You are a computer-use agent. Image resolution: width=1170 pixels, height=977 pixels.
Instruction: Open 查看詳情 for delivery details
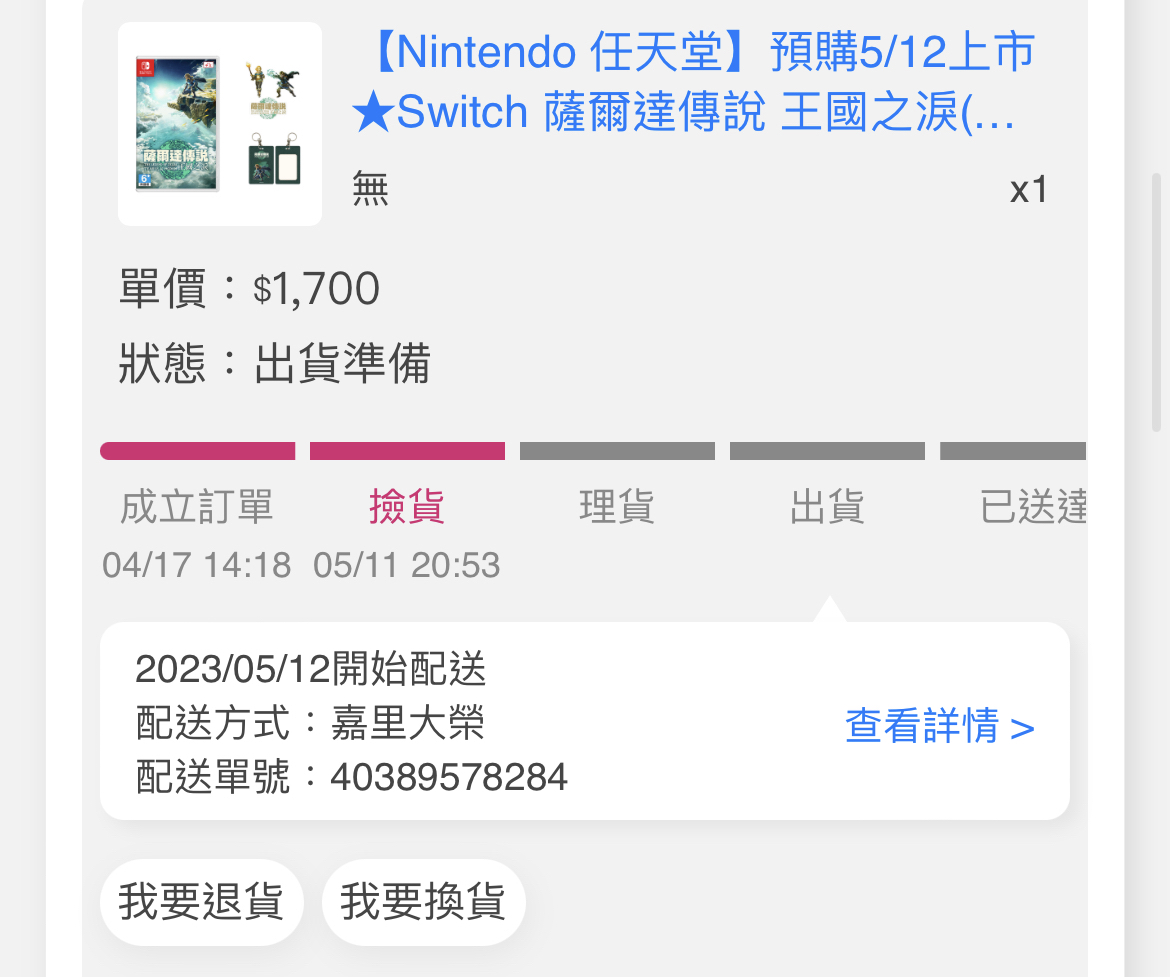(939, 726)
